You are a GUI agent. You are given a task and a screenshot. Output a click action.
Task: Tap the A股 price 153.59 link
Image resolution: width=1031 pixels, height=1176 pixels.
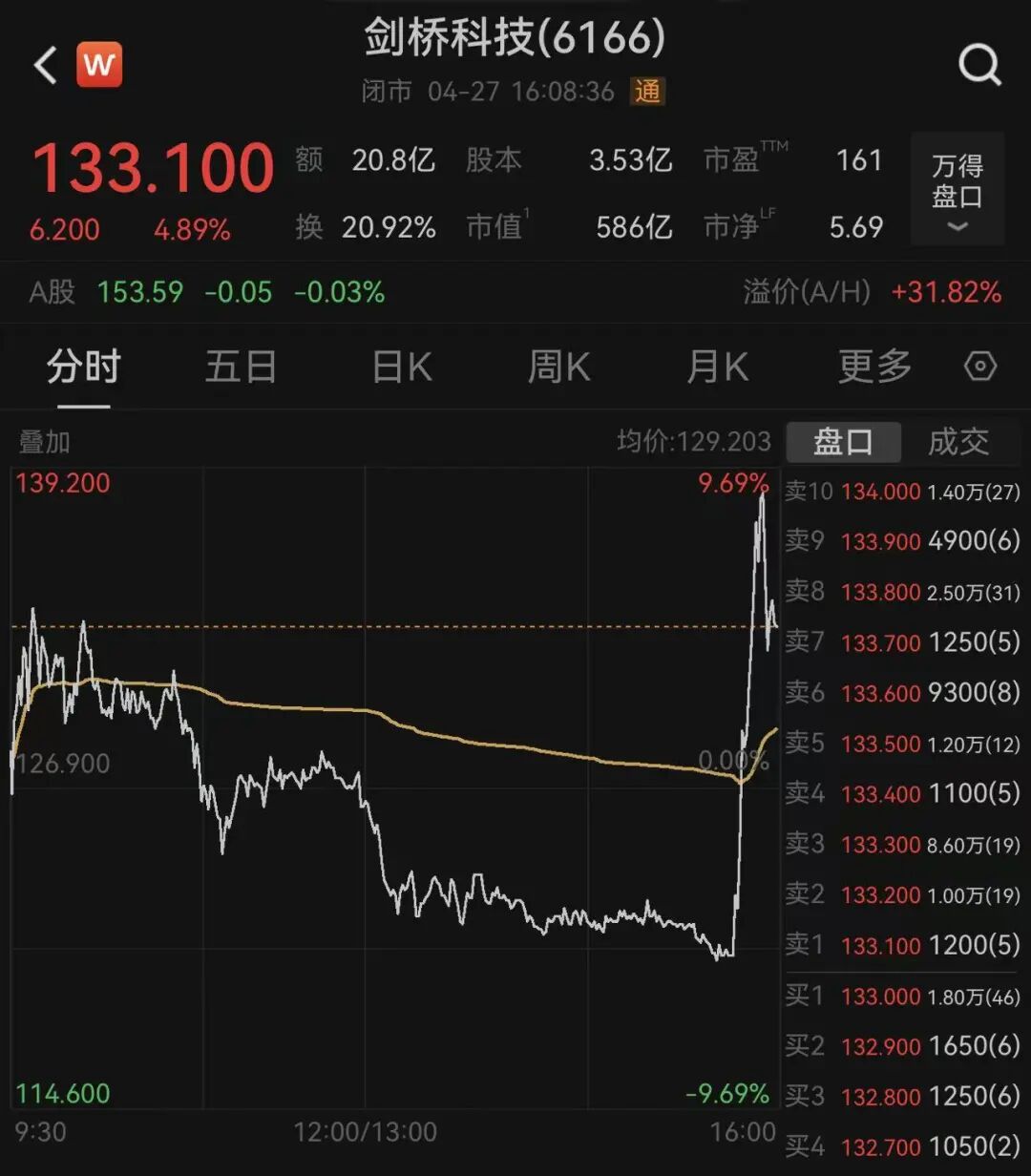click(139, 293)
